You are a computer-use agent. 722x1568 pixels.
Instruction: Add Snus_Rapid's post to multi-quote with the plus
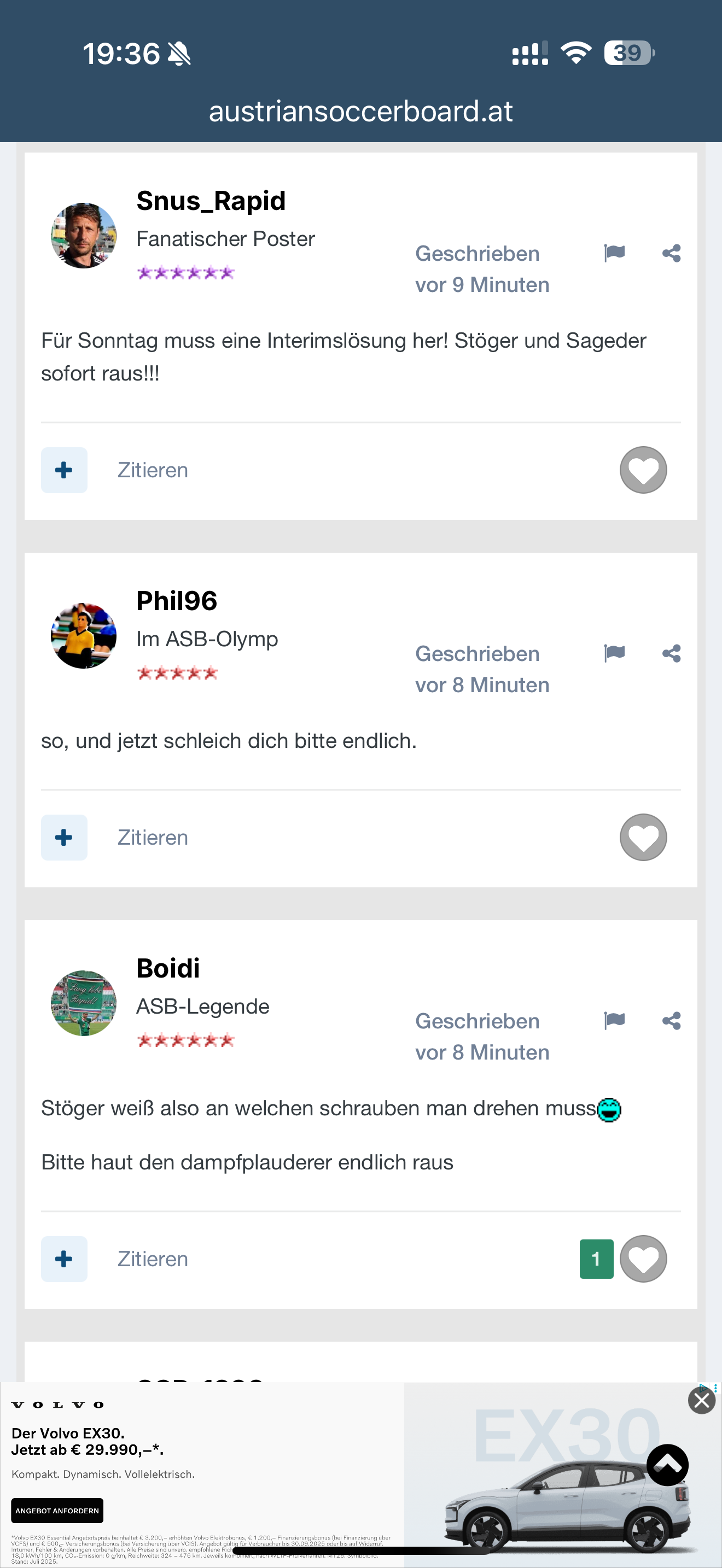pos(64,470)
